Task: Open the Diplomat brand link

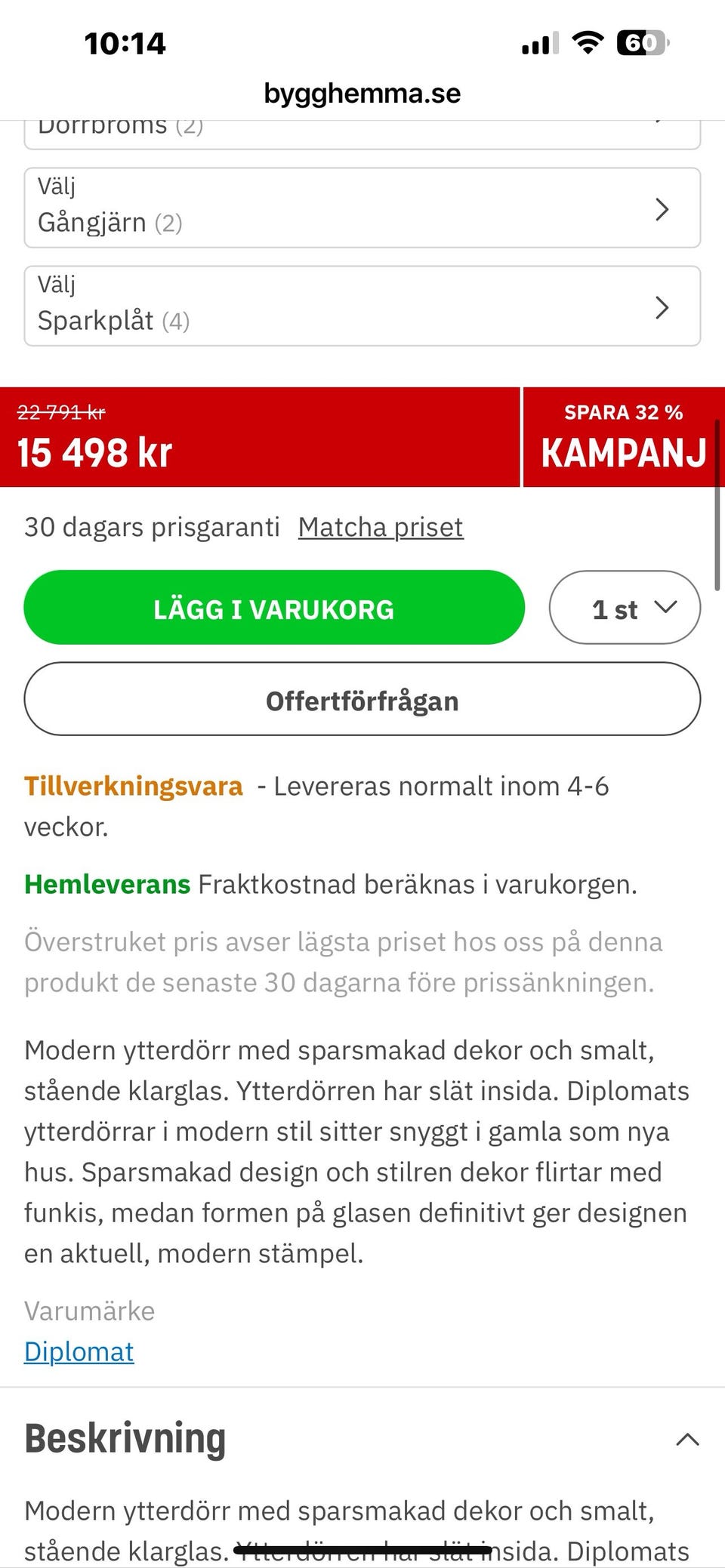Action: coord(79,1351)
